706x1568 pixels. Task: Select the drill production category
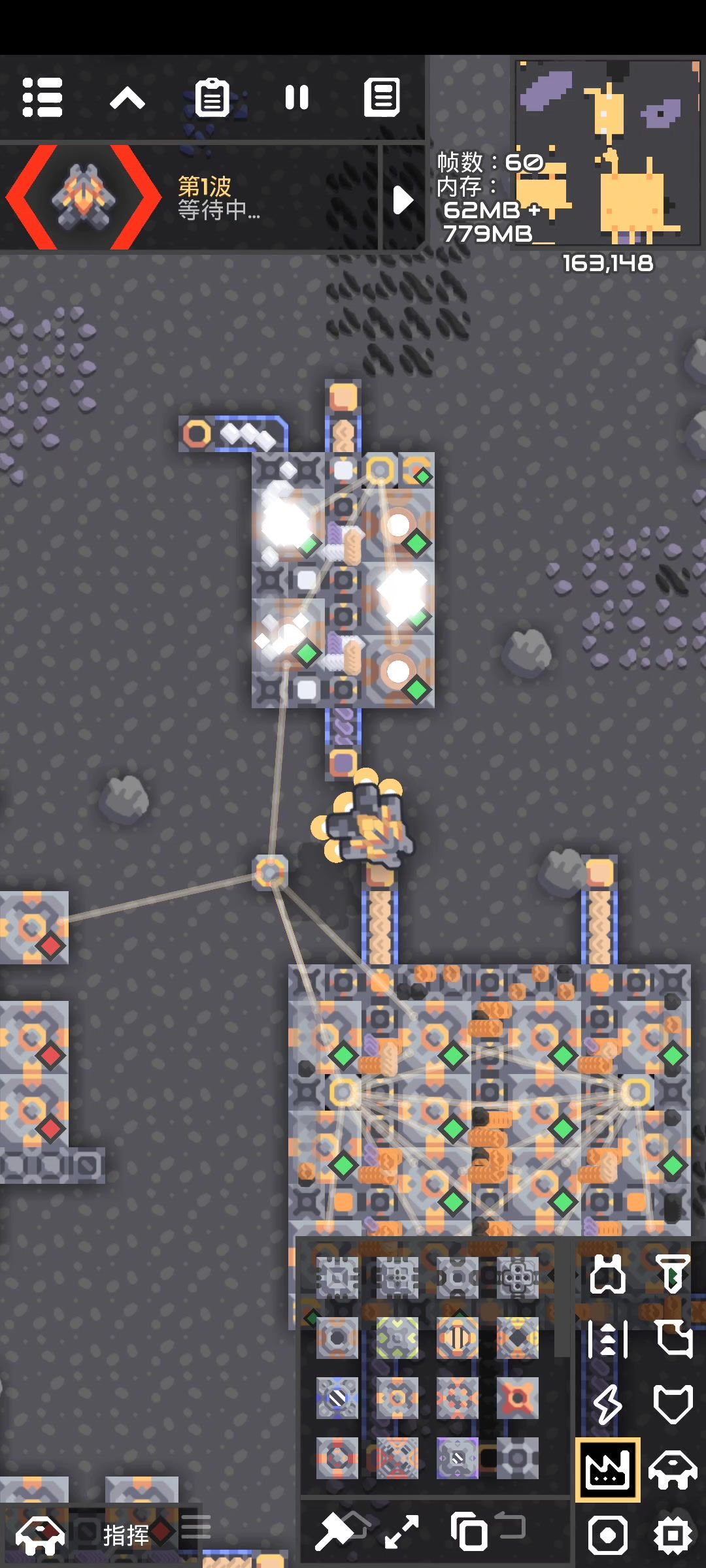click(673, 1274)
